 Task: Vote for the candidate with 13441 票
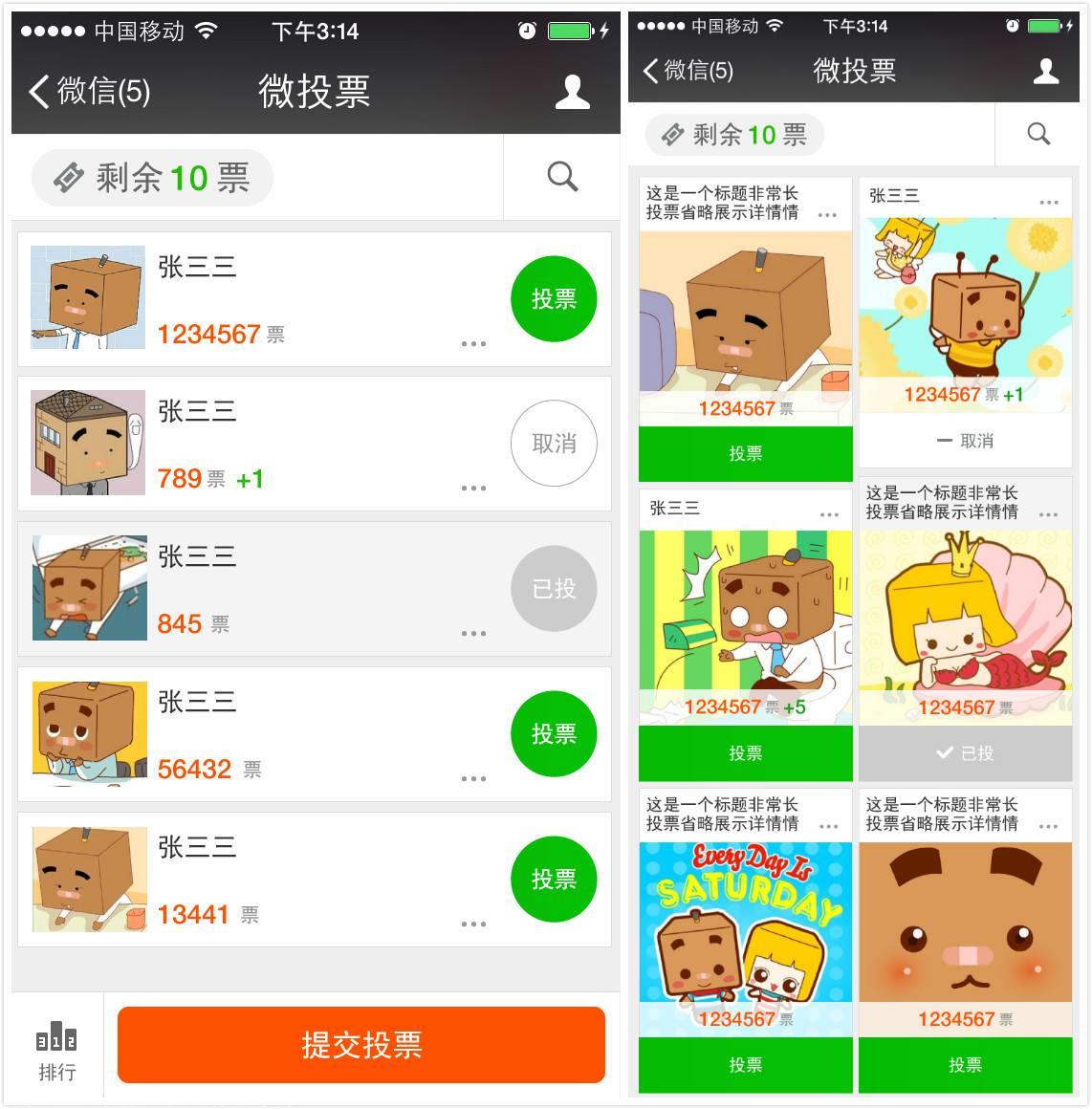pyautogui.click(x=554, y=879)
